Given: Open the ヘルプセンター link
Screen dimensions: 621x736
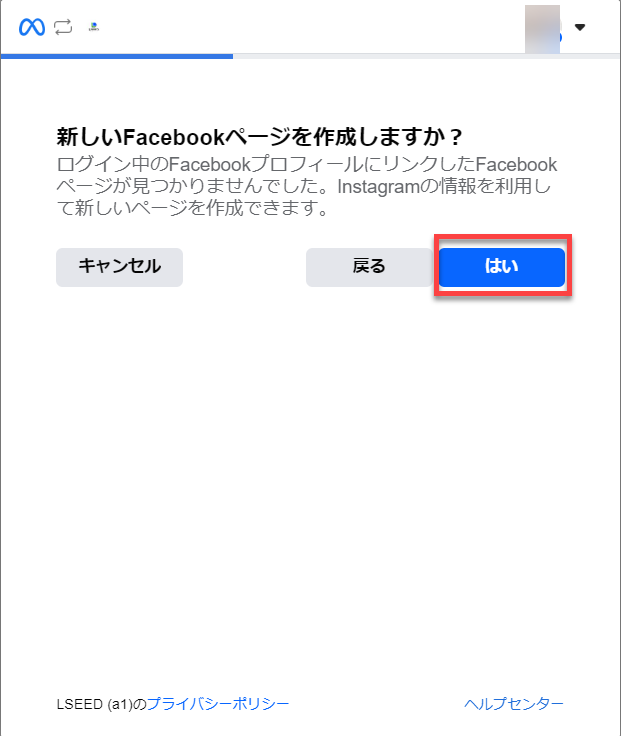Looking at the screenshot, I should [514, 704].
